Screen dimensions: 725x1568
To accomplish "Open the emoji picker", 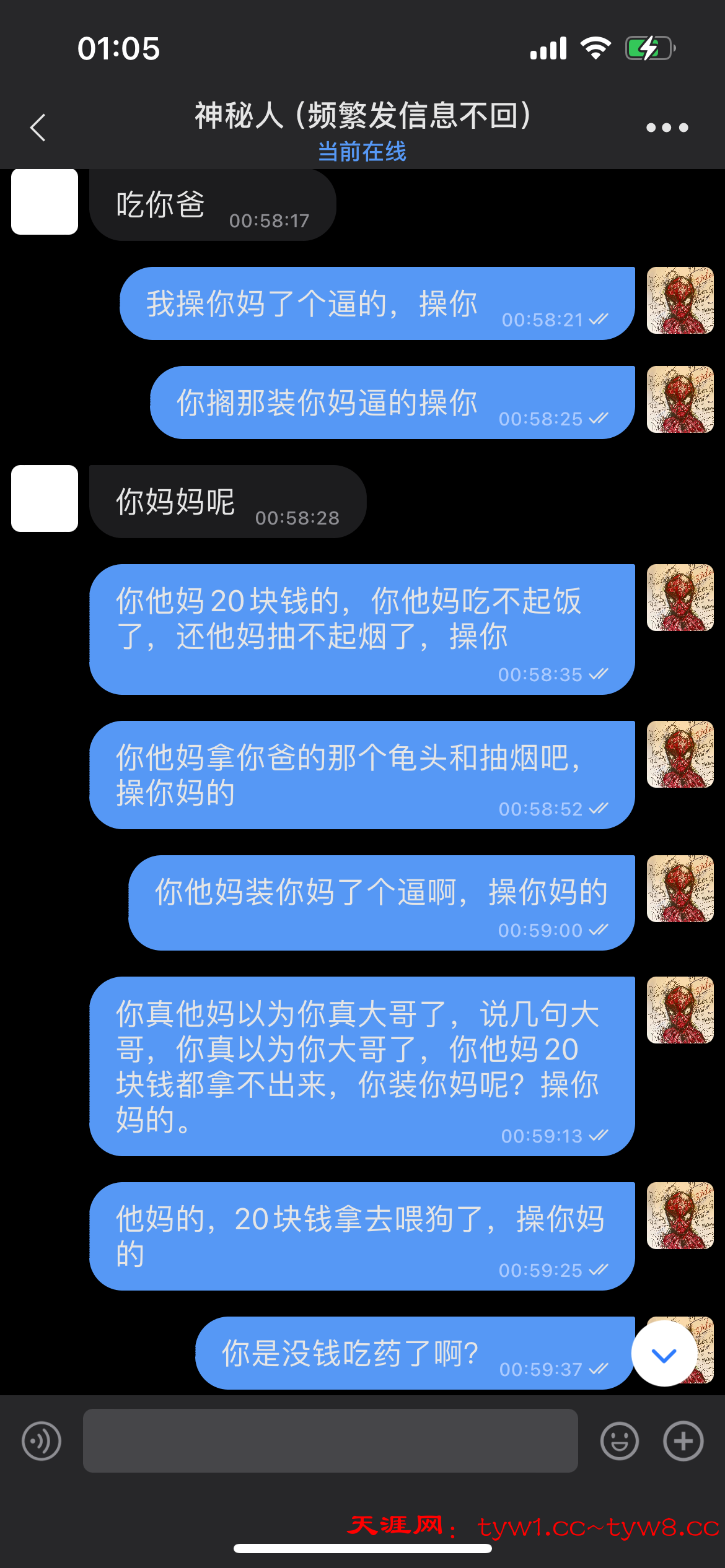I will [619, 1441].
